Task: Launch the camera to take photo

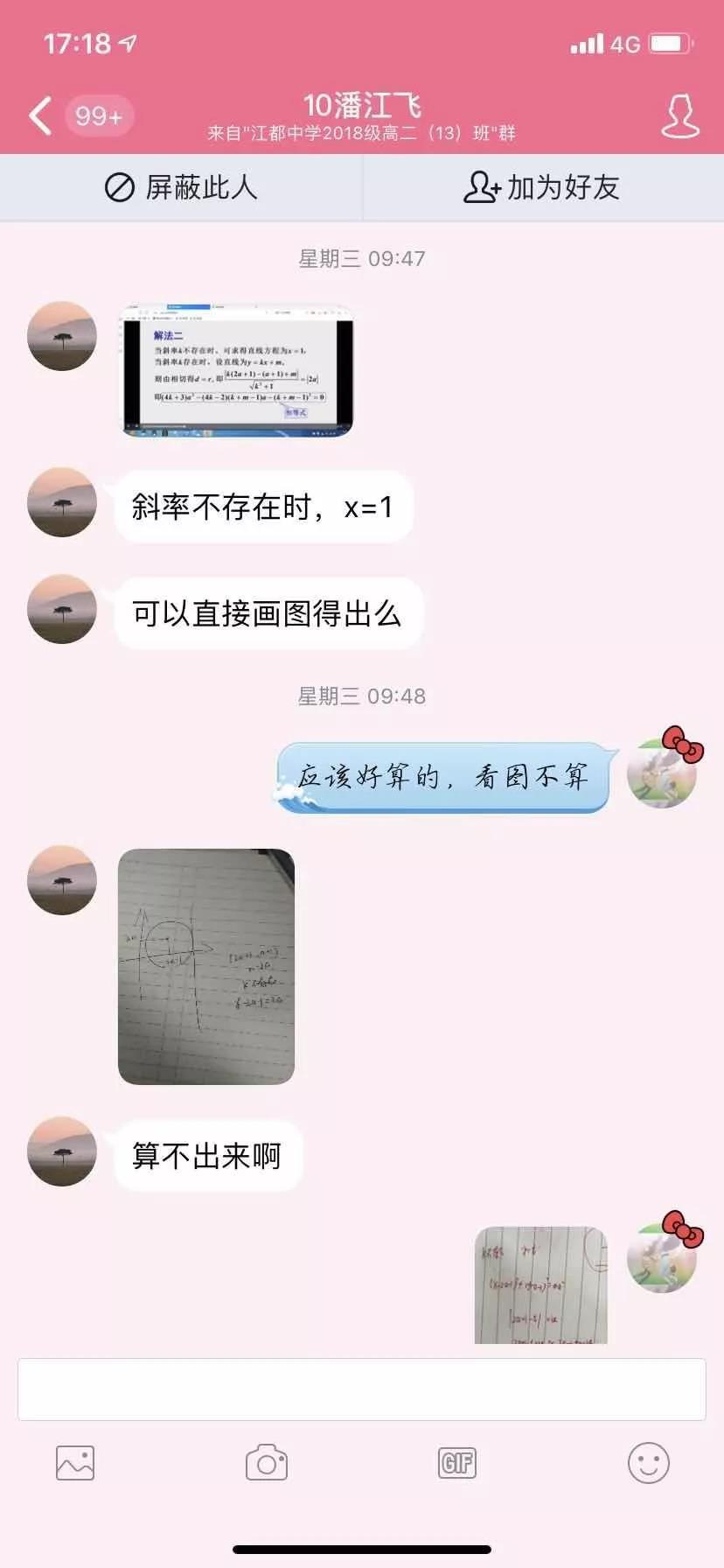Action: (267, 1462)
